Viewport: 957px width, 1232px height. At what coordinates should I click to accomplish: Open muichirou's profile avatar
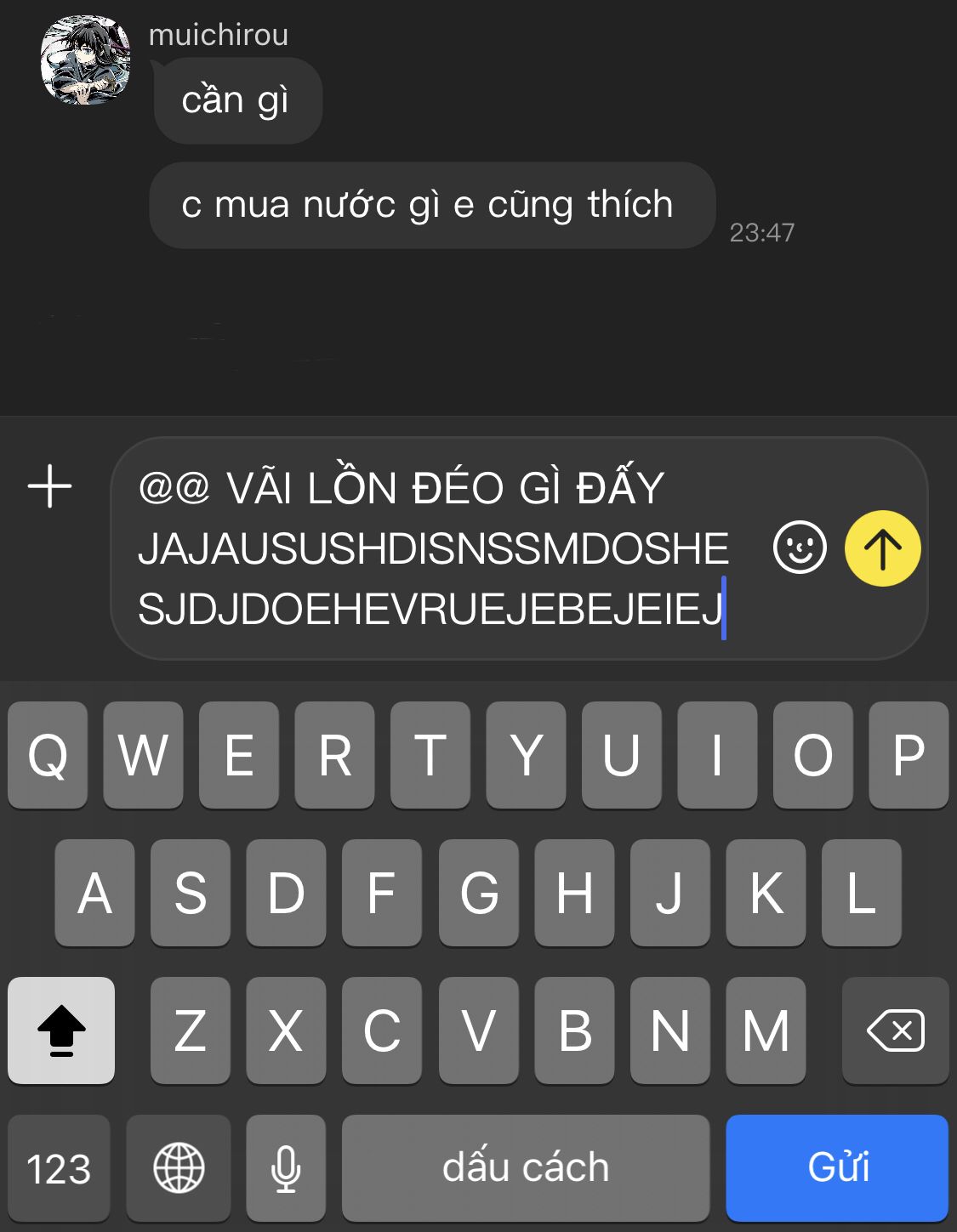click(x=86, y=60)
